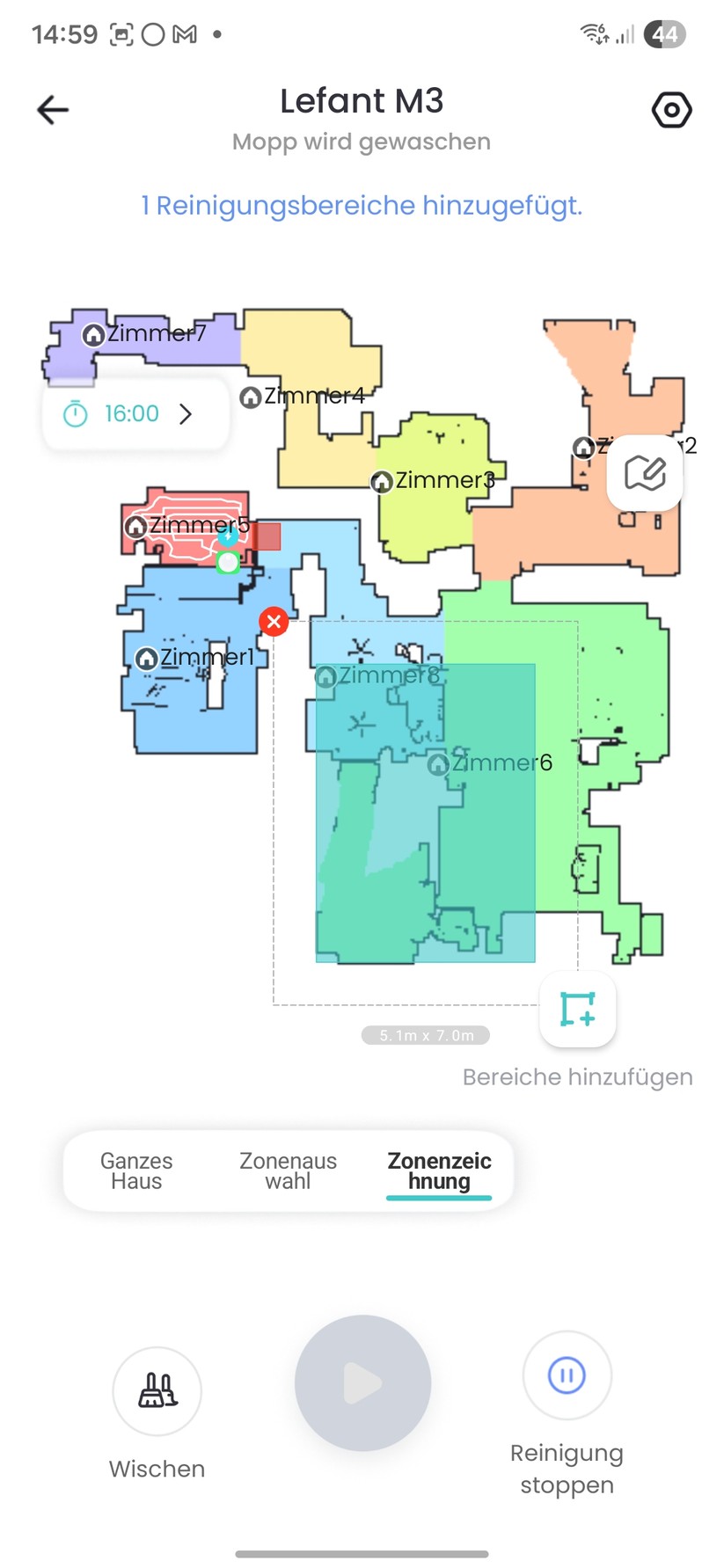Image resolution: width=724 pixels, height=1568 pixels.
Task: Tap Reinigung stoppen to stop cleaning
Action: click(x=567, y=1375)
